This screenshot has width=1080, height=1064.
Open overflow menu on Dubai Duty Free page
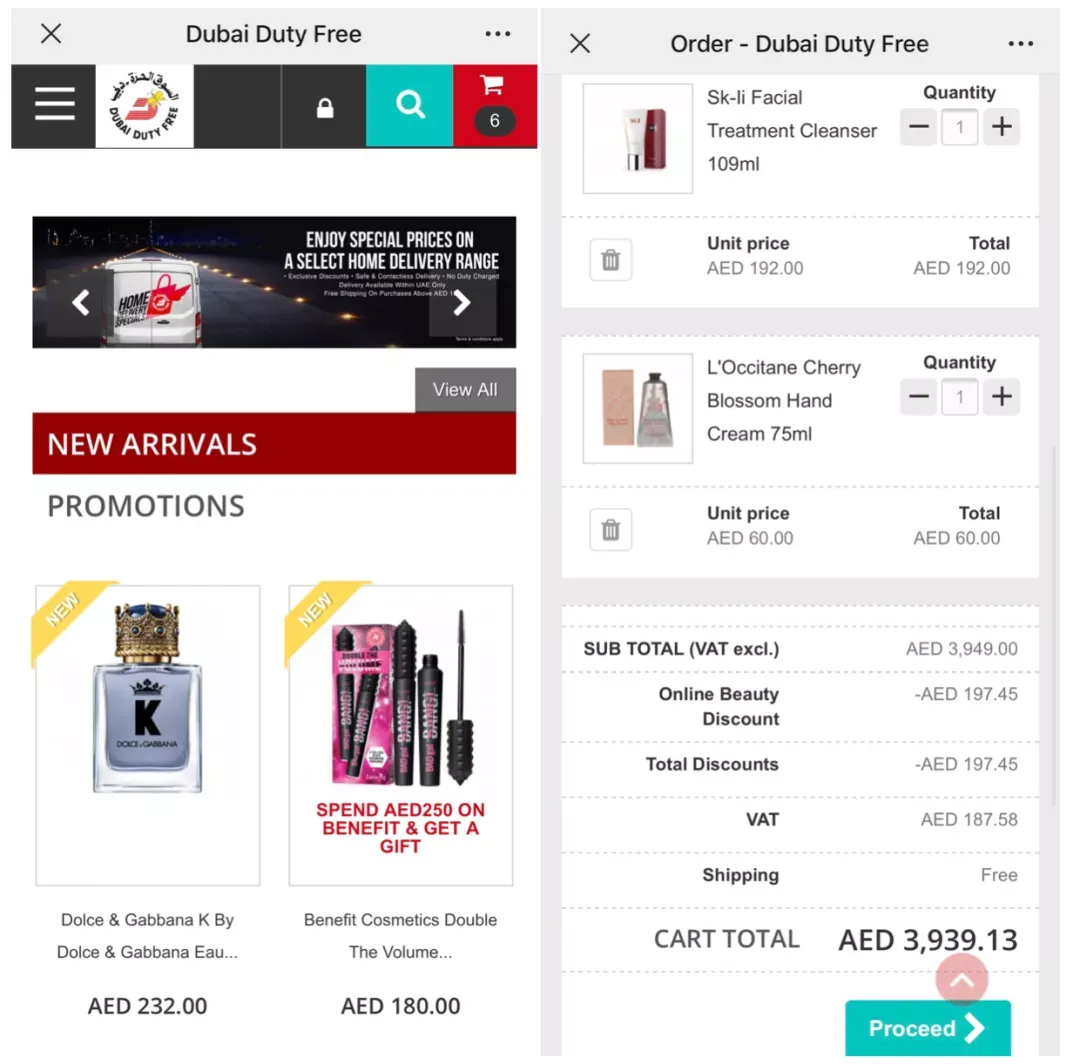[497, 34]
